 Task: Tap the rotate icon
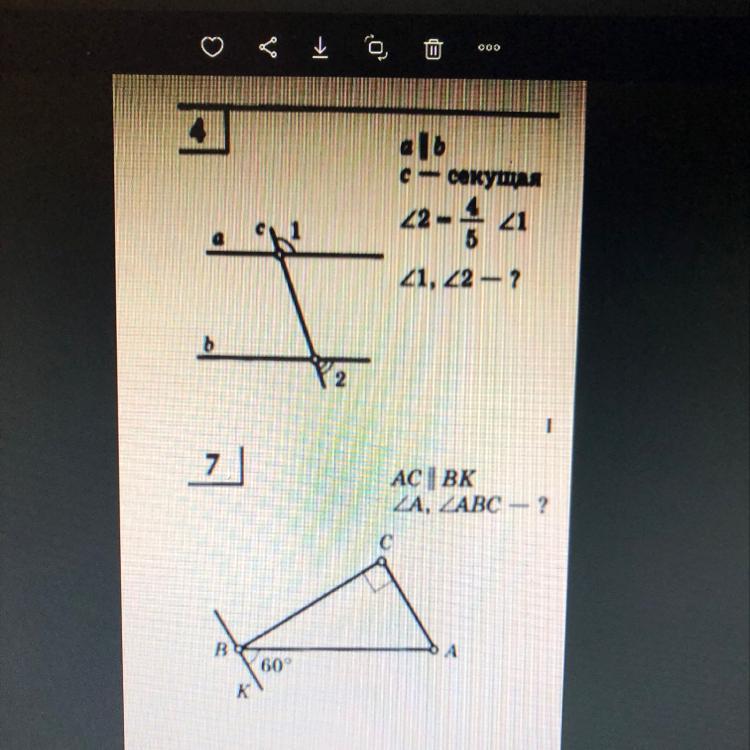point(376,47)
